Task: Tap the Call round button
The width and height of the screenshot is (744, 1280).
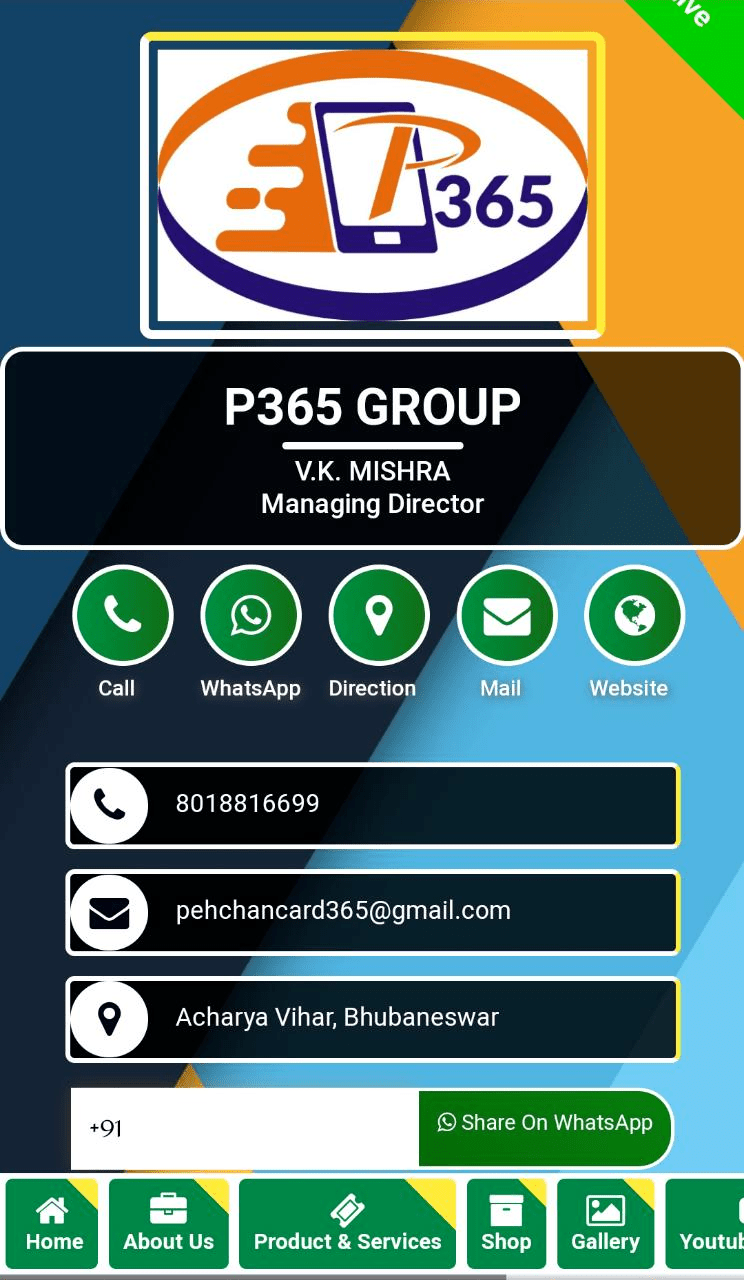Action: (122, 616)
